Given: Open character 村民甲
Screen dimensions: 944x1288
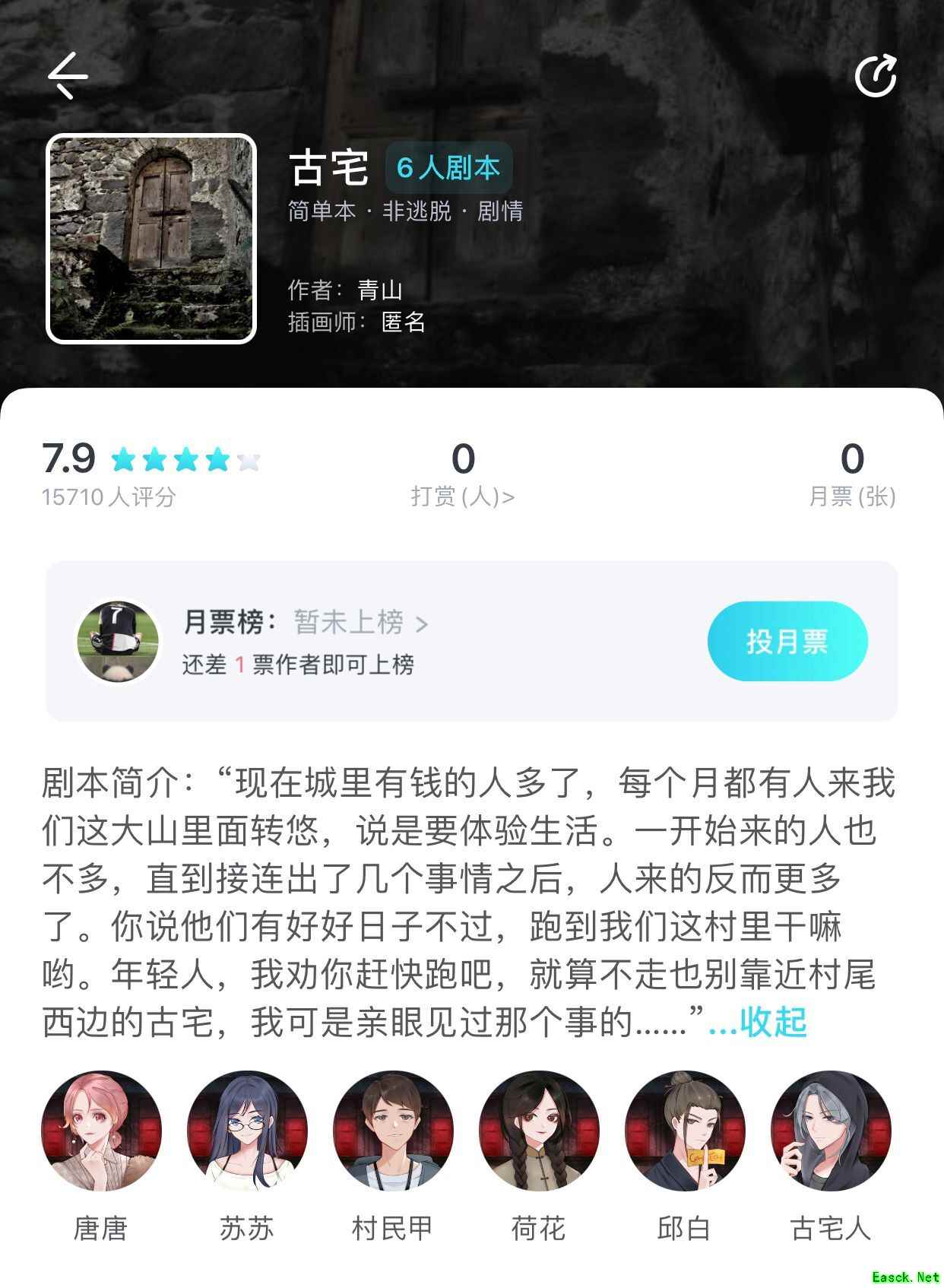Looking at the screenshot, I should [393, 1131].
